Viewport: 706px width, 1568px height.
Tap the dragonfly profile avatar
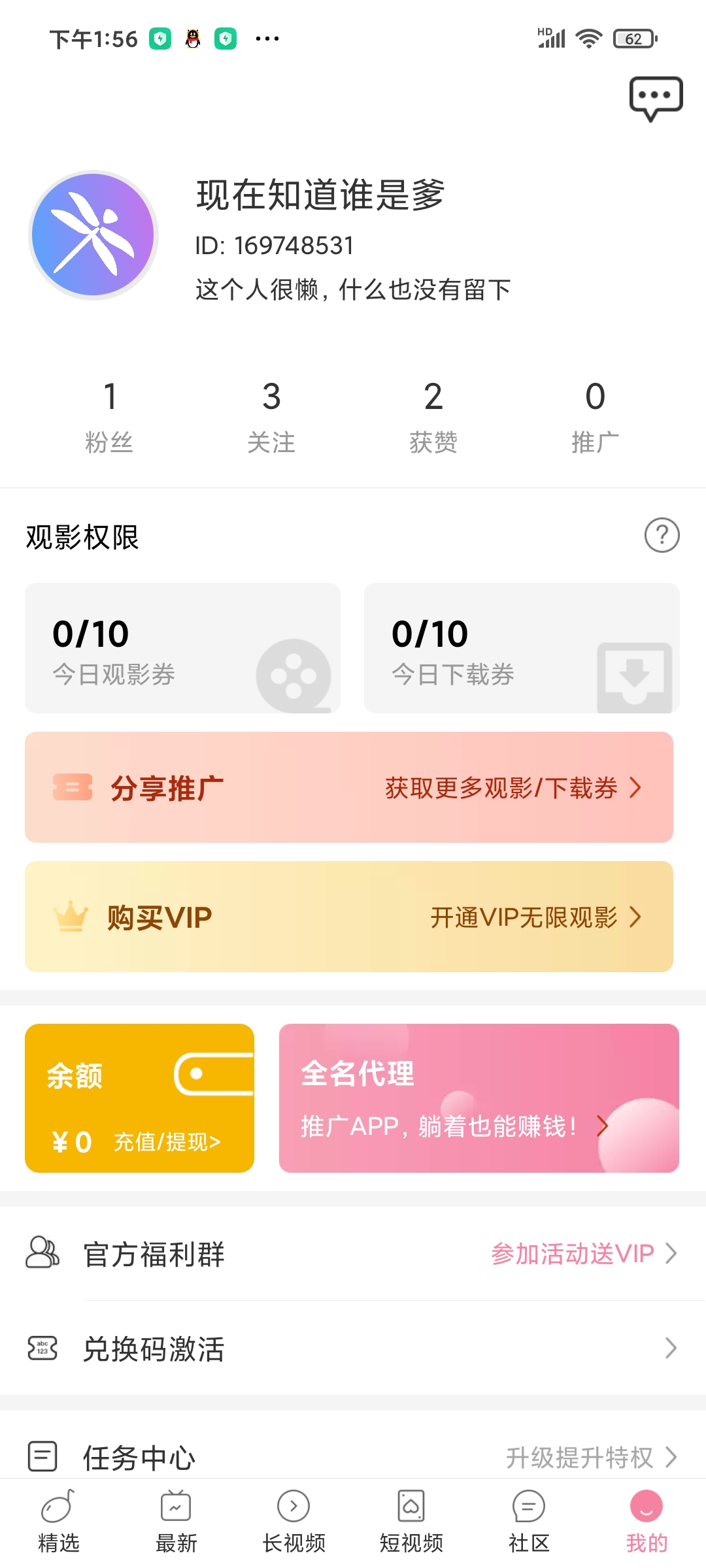[93, 235]
